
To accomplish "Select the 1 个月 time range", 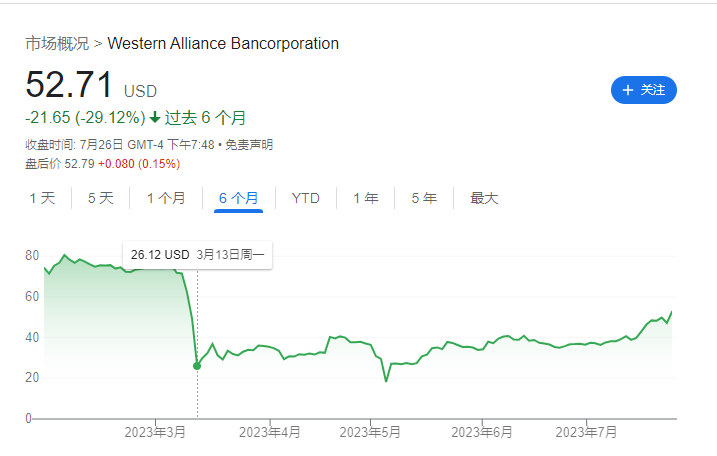I will 166,198.
